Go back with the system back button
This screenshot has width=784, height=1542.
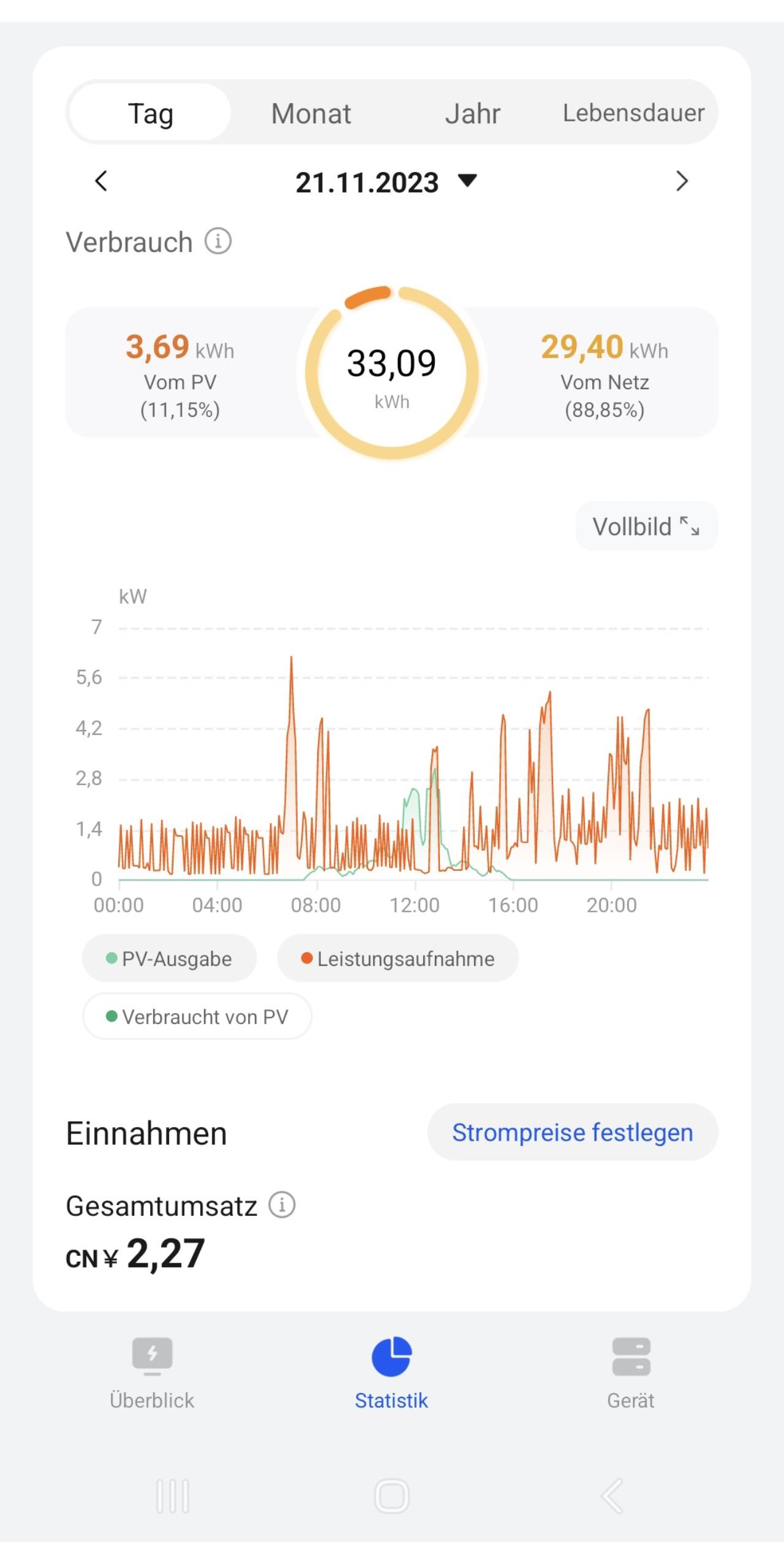pyautogui.click(x=612, y=1496)
